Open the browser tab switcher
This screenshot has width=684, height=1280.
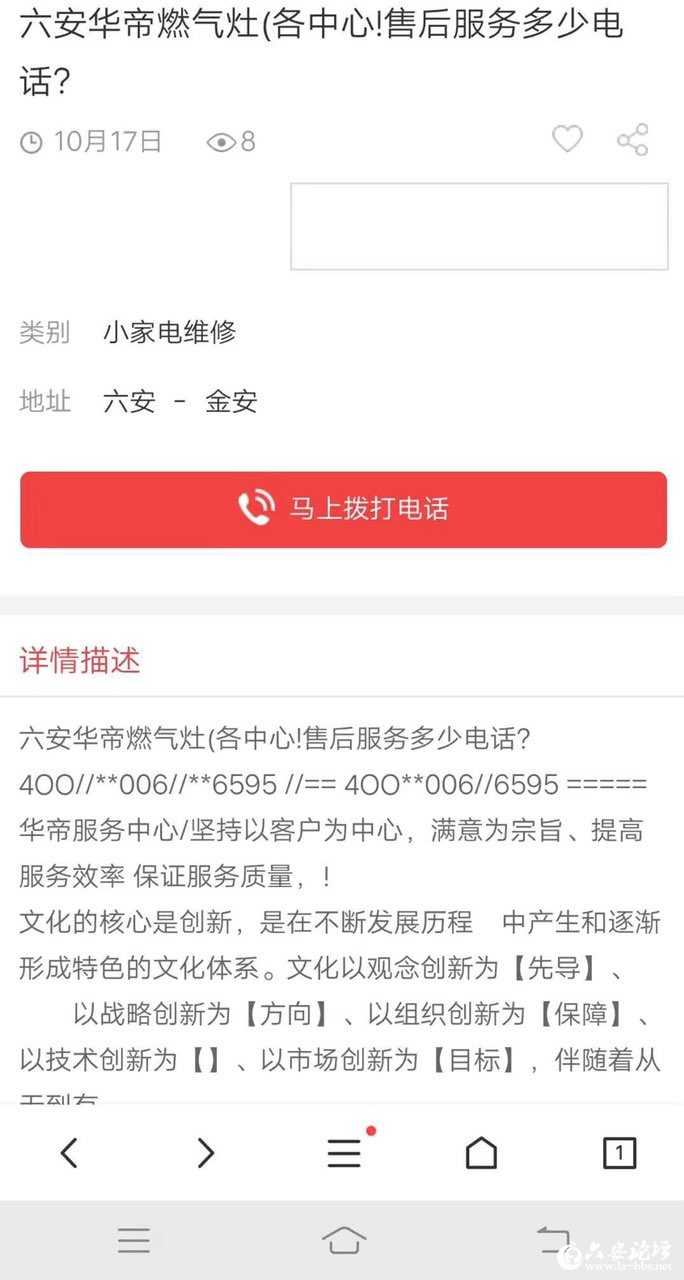click(619, 1153)
